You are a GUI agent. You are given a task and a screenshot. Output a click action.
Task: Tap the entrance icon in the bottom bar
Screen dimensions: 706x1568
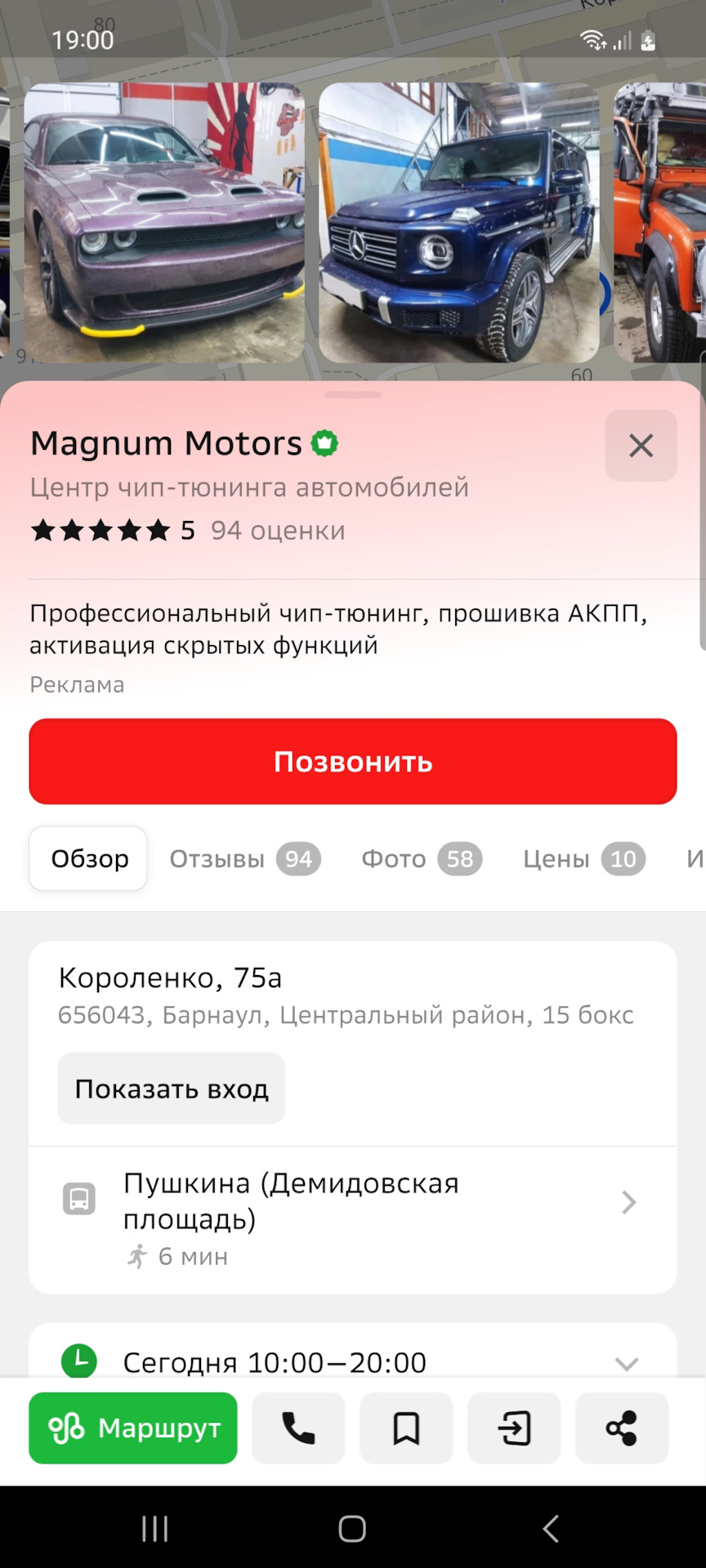(514, 1428)
